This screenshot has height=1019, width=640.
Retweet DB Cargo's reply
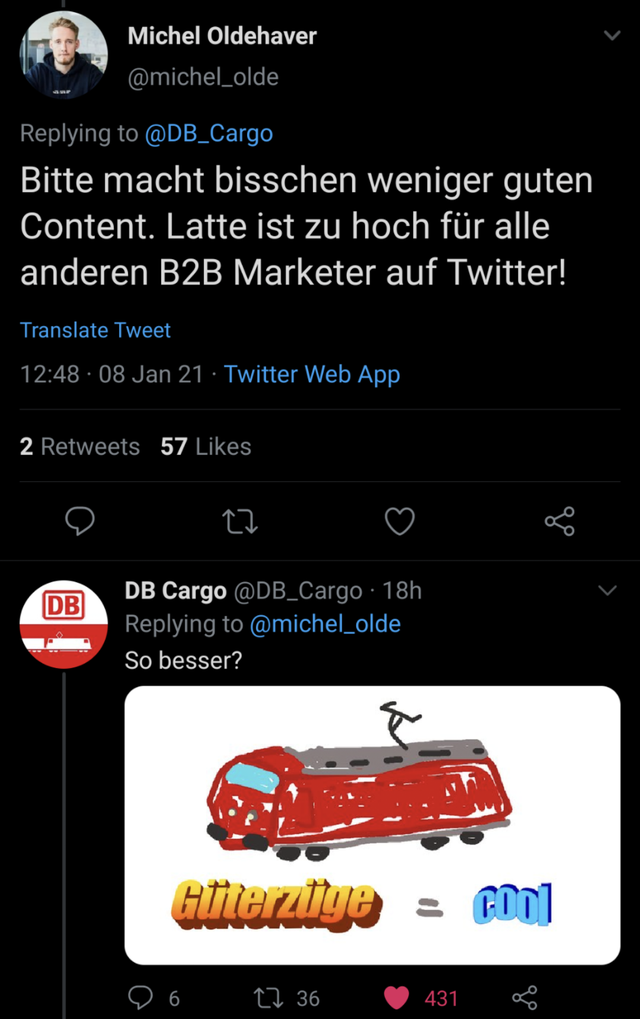[268, 997]
